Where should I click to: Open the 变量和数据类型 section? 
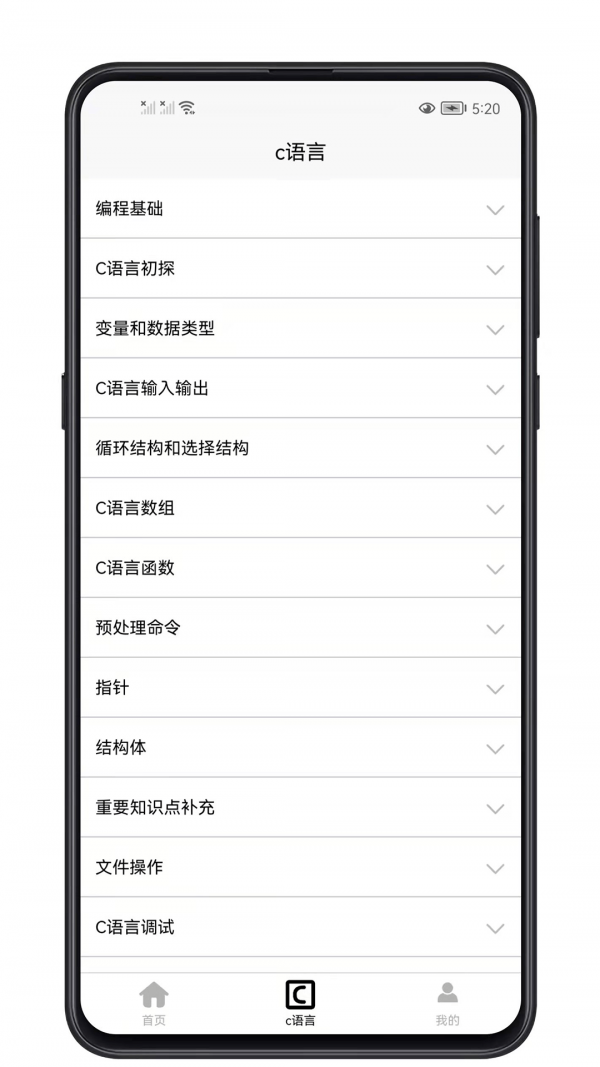click(300, 329)
